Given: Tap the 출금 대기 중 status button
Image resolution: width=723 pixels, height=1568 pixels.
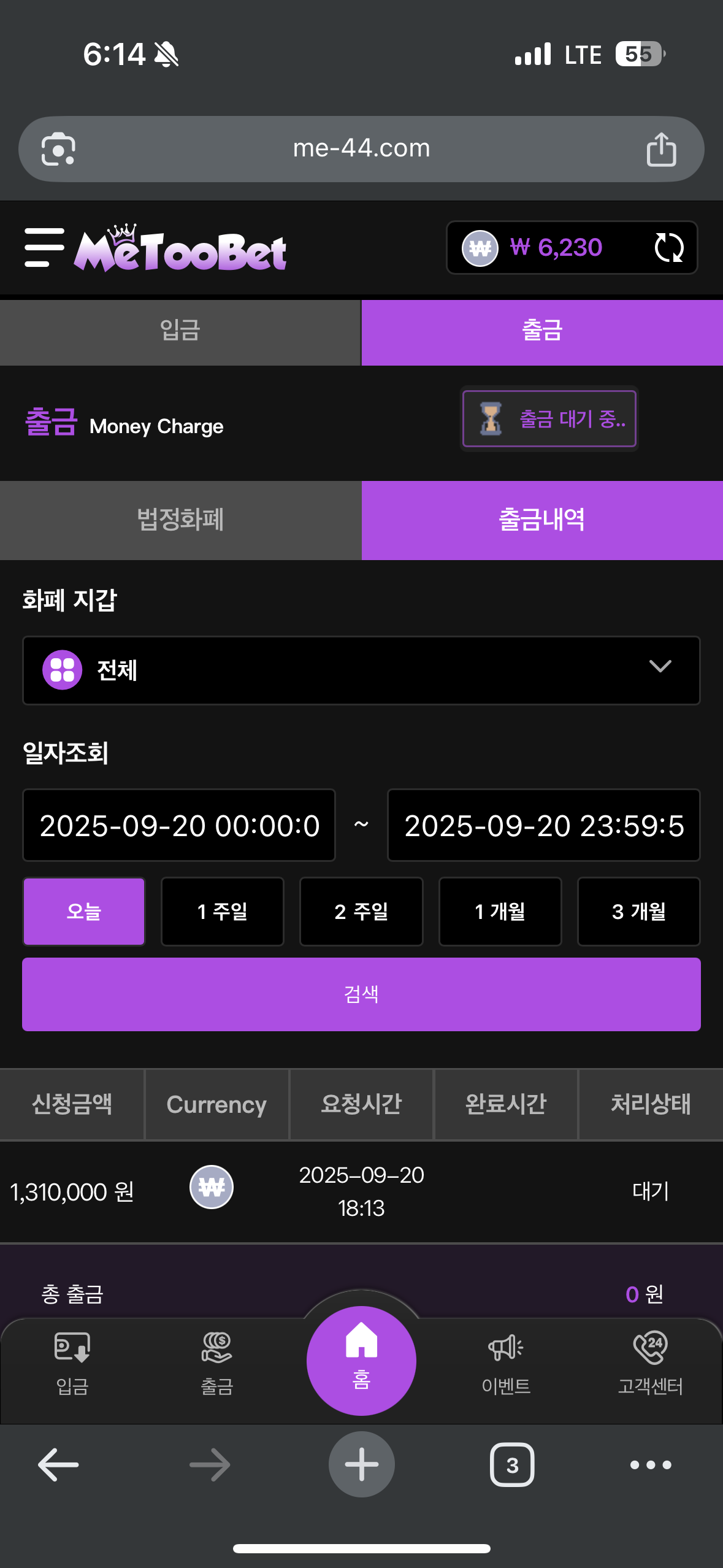Looking at the screenshot, I should pos(549,419).
